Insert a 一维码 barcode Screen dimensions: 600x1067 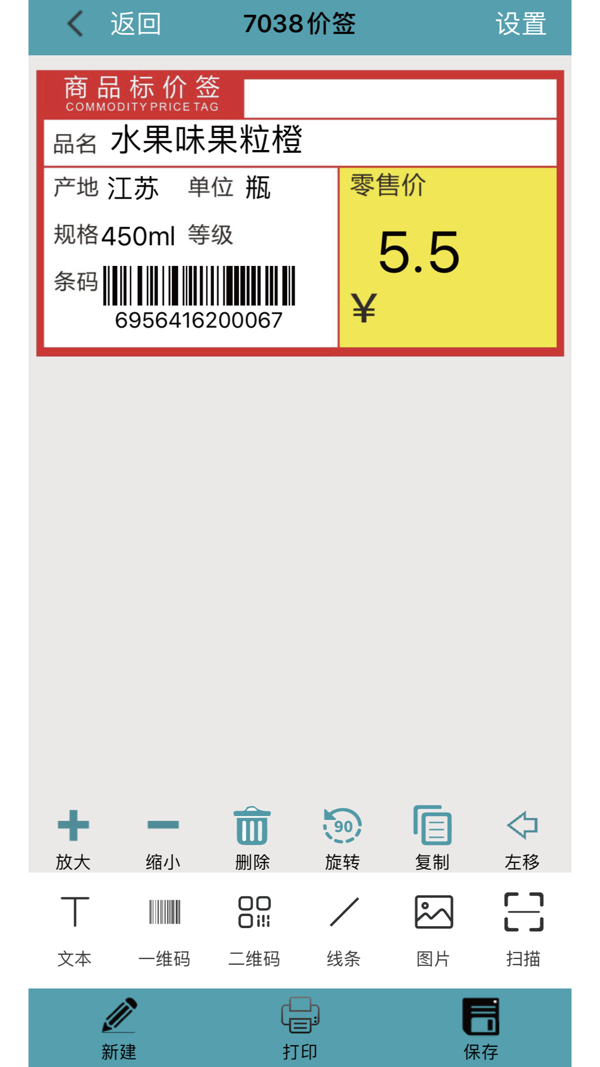[x=164, y=929]
